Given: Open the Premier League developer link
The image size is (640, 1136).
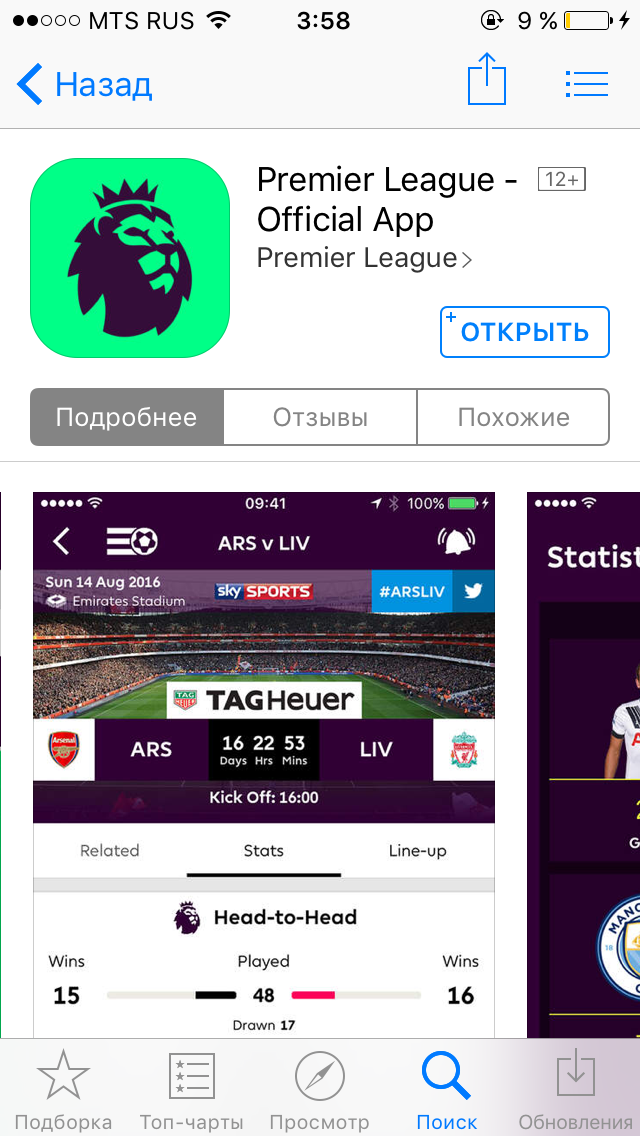Looking at the screenshot, I should (x=364, y=258).
